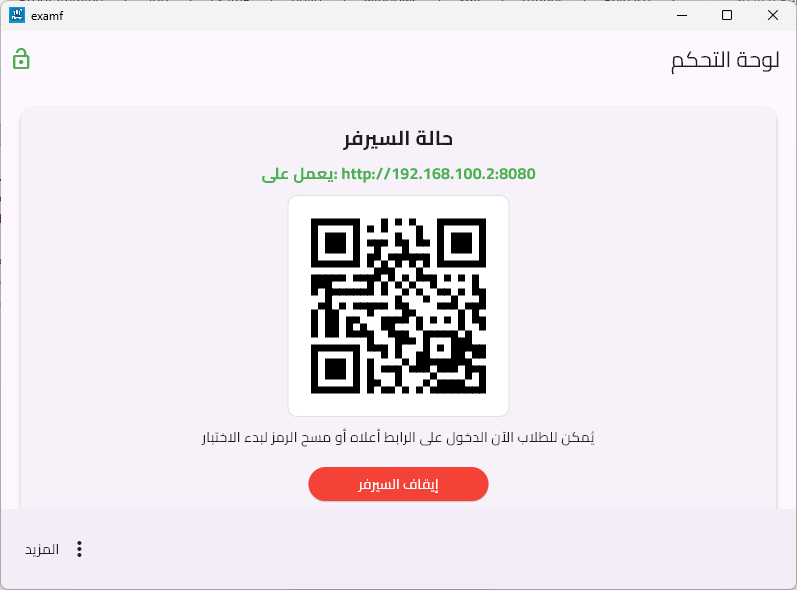
Task: Tap the red إيقاف السيرفر button
Action: [398, 484]
